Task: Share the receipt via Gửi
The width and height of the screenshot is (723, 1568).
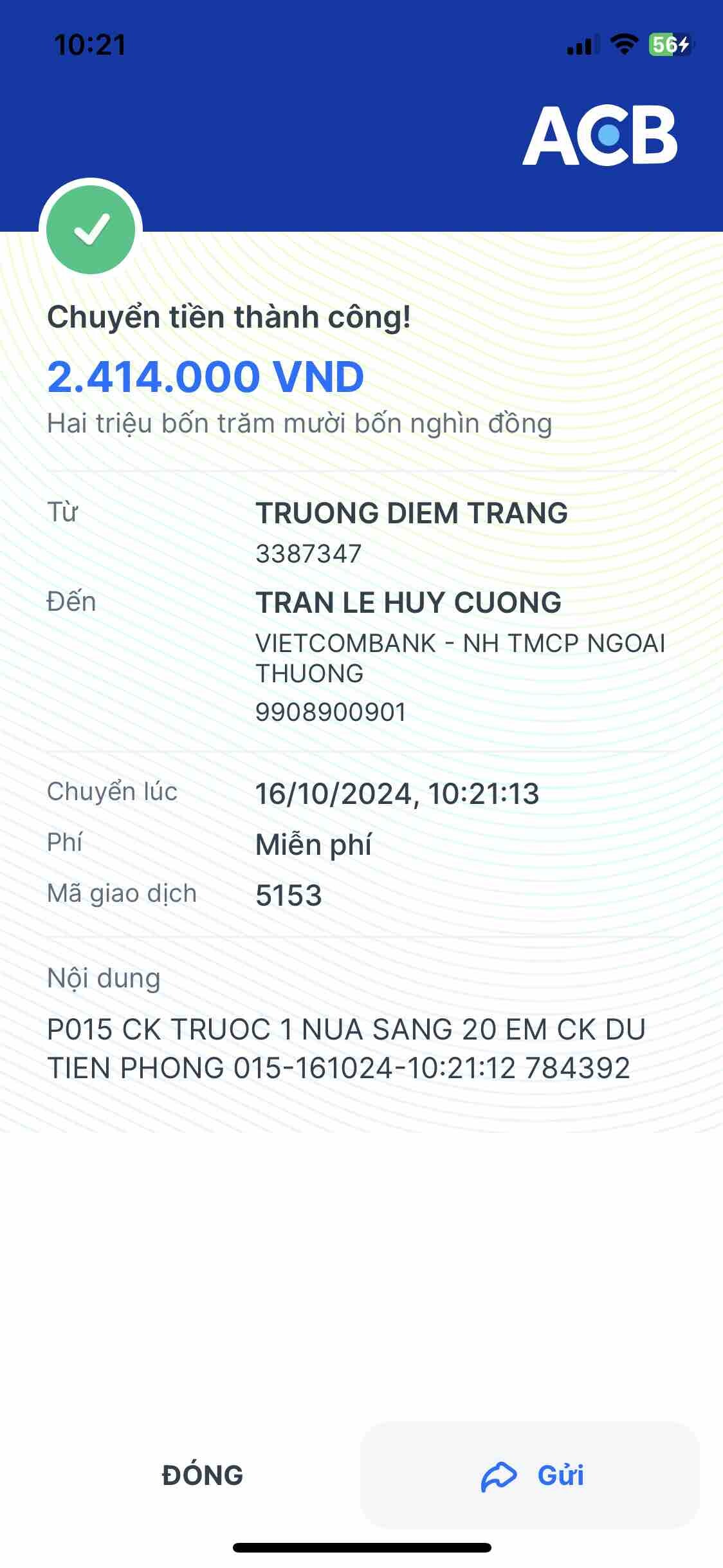Action: coord(531,1475)
